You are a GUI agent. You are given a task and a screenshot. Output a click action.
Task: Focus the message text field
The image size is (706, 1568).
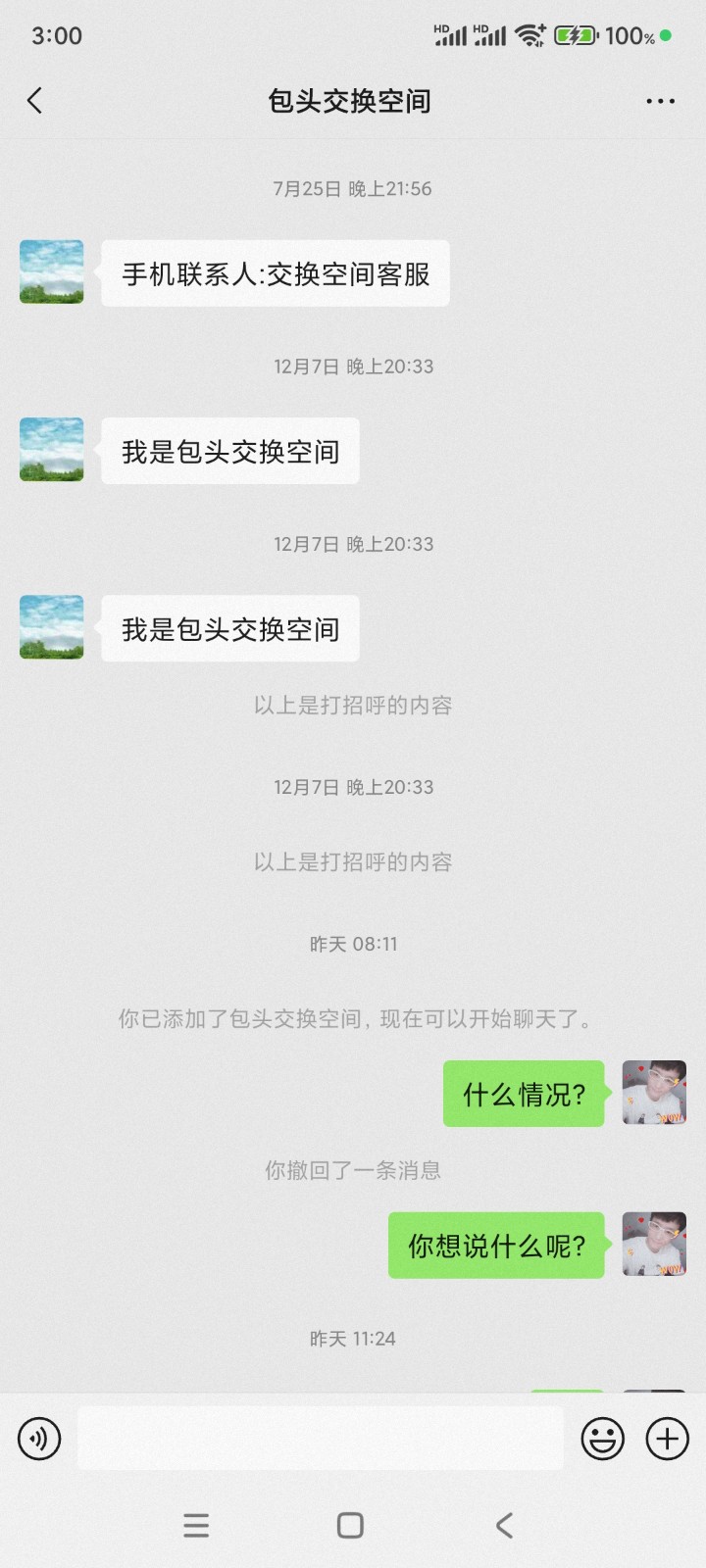(320, 1439)
